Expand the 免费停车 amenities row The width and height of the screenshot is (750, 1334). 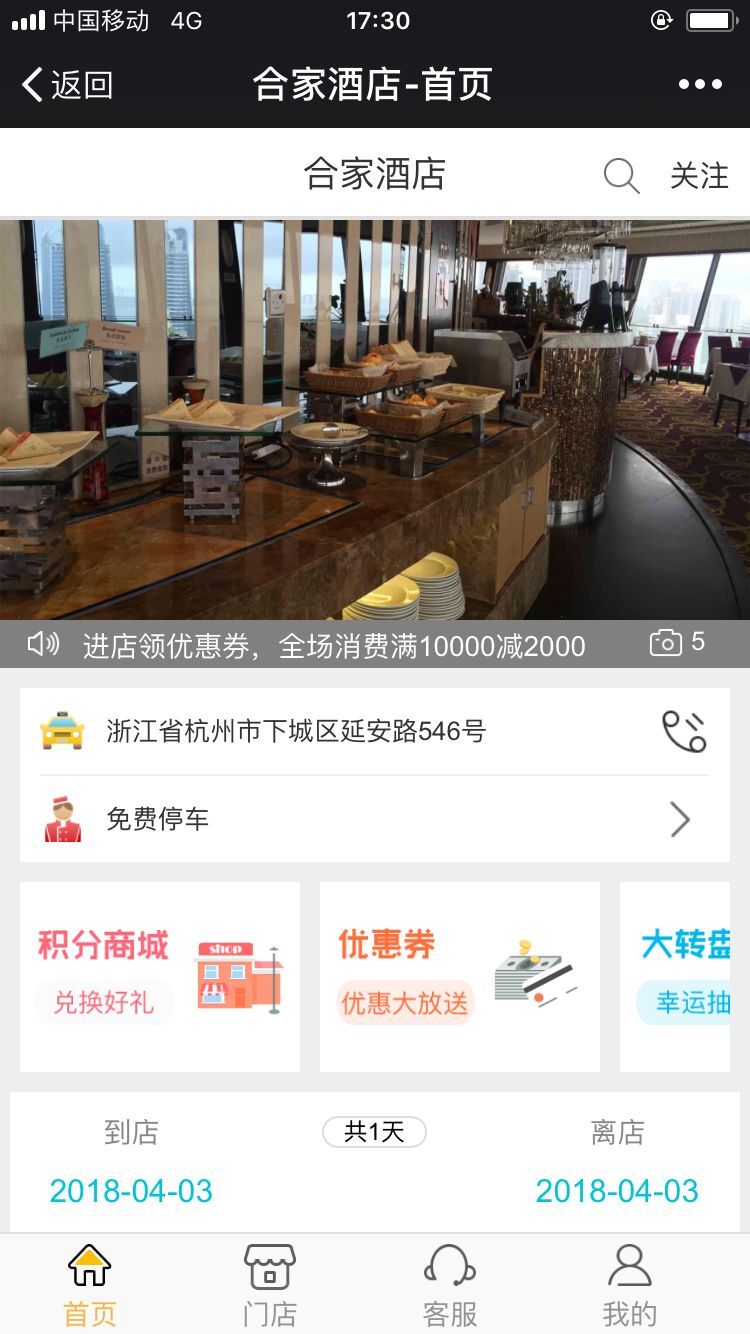(375, 820)
